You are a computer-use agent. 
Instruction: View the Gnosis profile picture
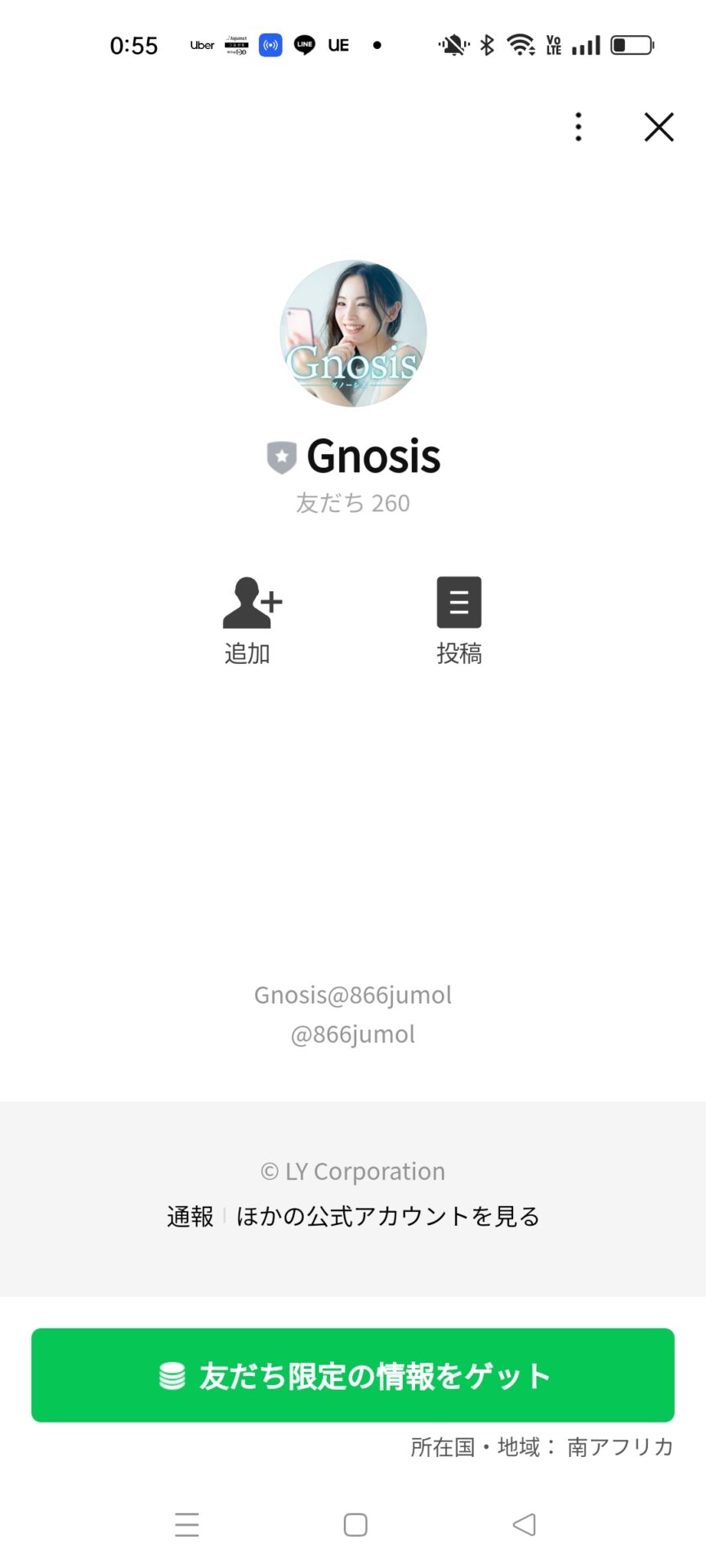[x=353, y=334]
